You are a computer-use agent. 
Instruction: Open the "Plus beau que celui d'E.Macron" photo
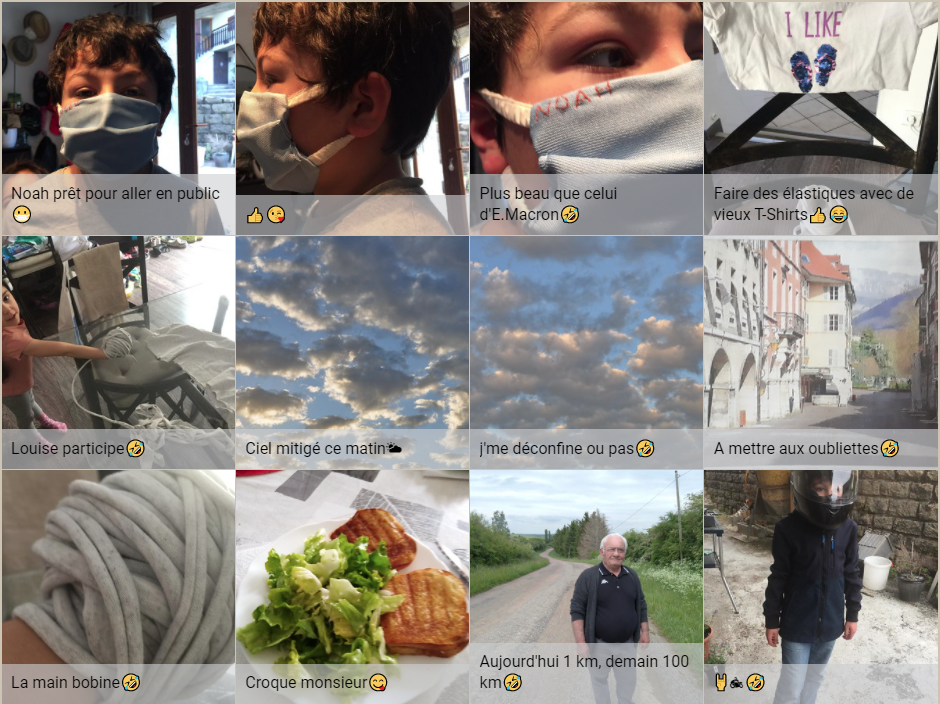586,118
